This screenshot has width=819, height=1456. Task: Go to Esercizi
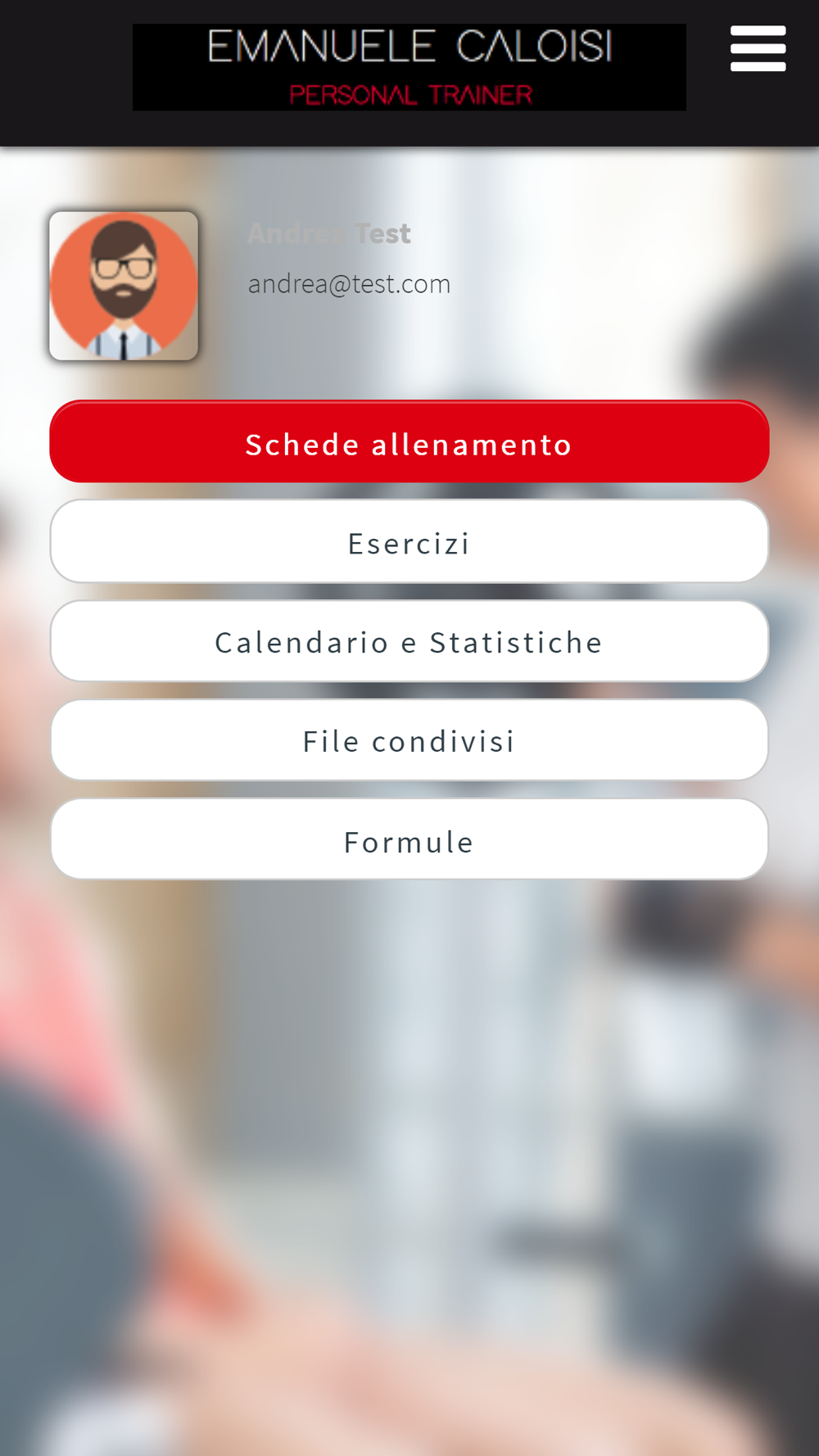[x=409, y=542]
